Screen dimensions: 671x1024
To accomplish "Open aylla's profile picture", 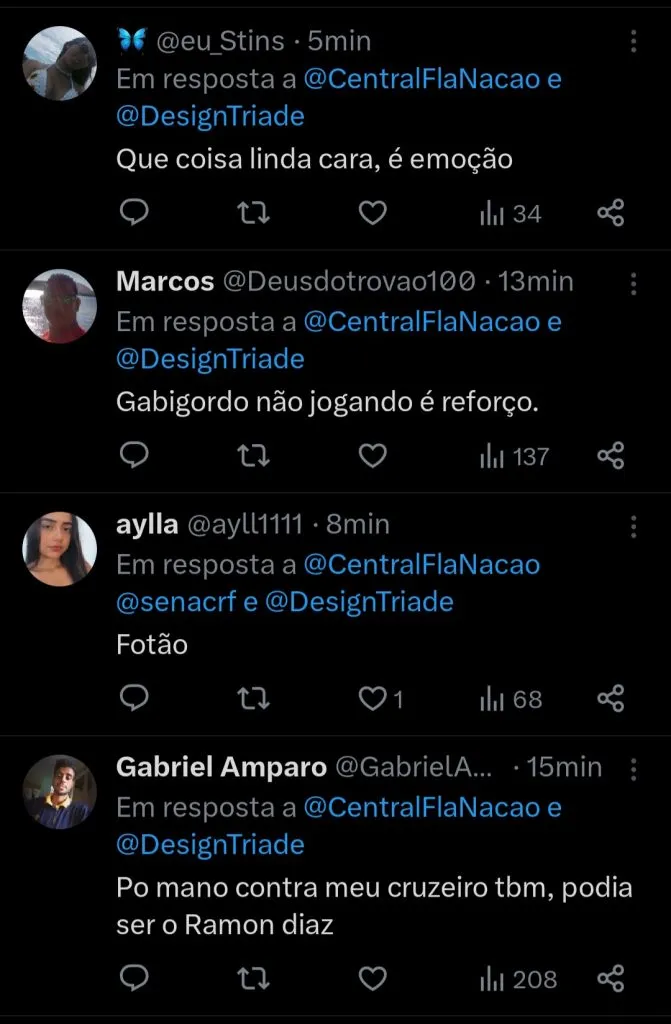I will (59, 548).
